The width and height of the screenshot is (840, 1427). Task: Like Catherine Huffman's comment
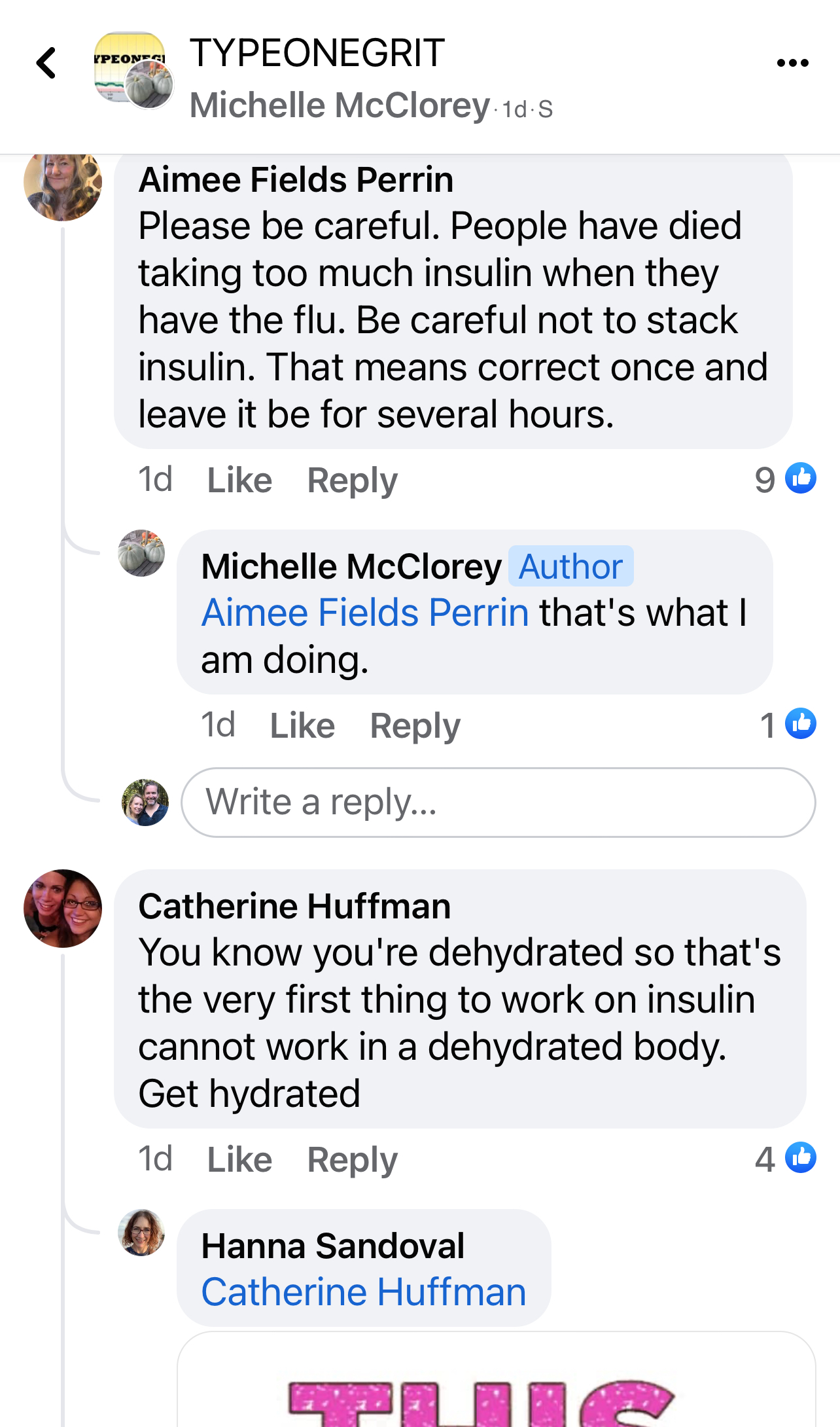point(239,1159)
